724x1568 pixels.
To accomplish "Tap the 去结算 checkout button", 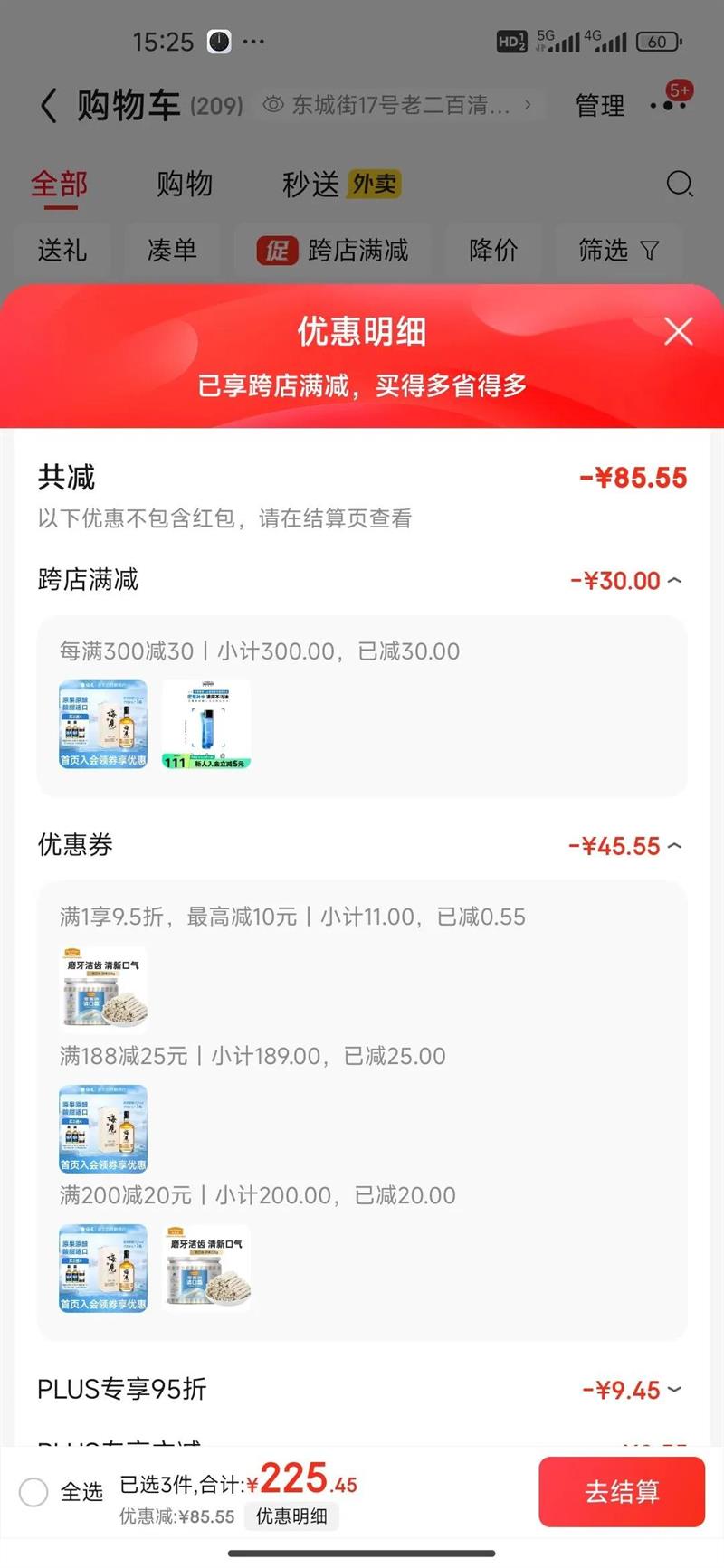I will [x=622, y=1492].
